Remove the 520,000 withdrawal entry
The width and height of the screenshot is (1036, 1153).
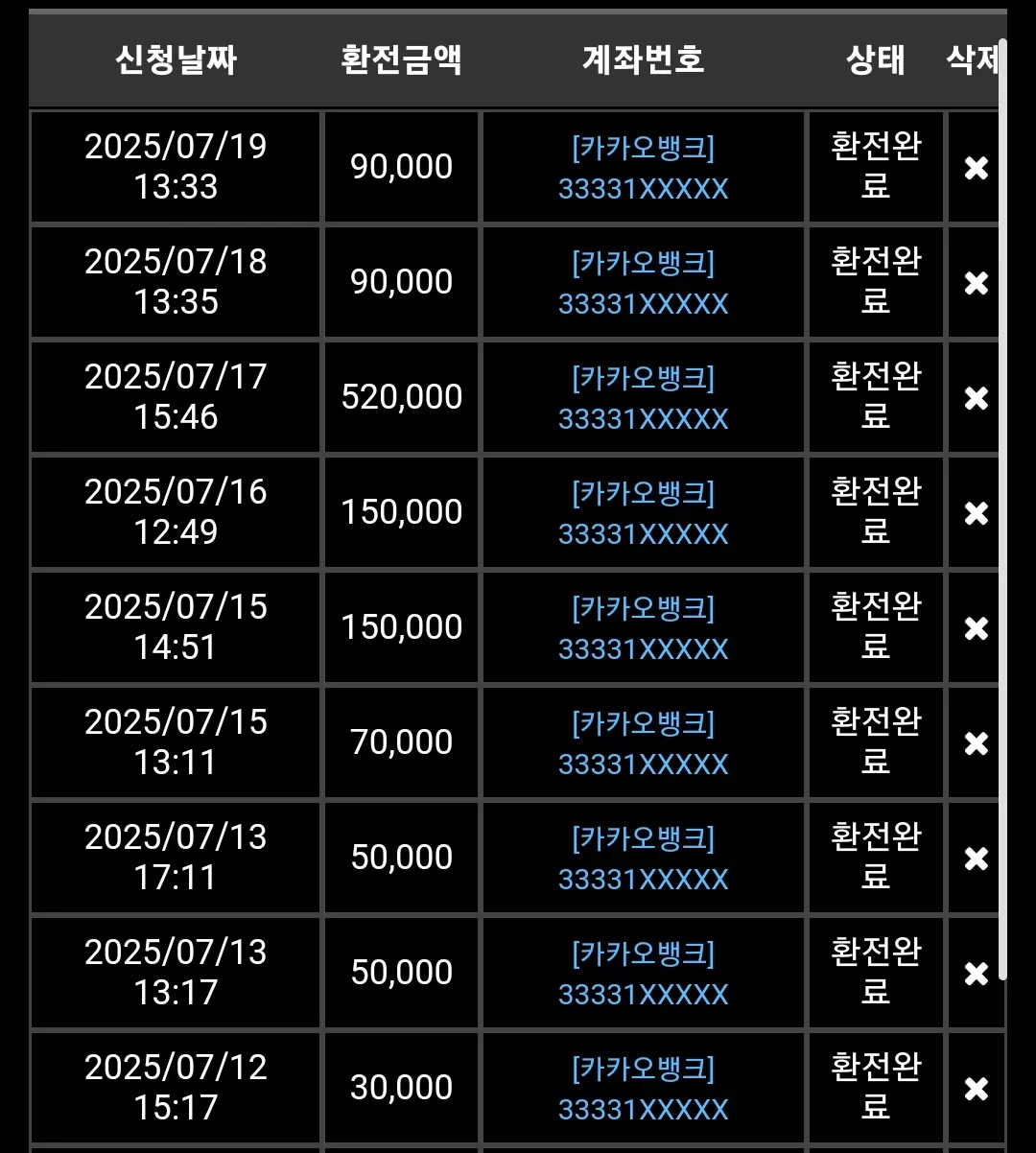(976, 398)
